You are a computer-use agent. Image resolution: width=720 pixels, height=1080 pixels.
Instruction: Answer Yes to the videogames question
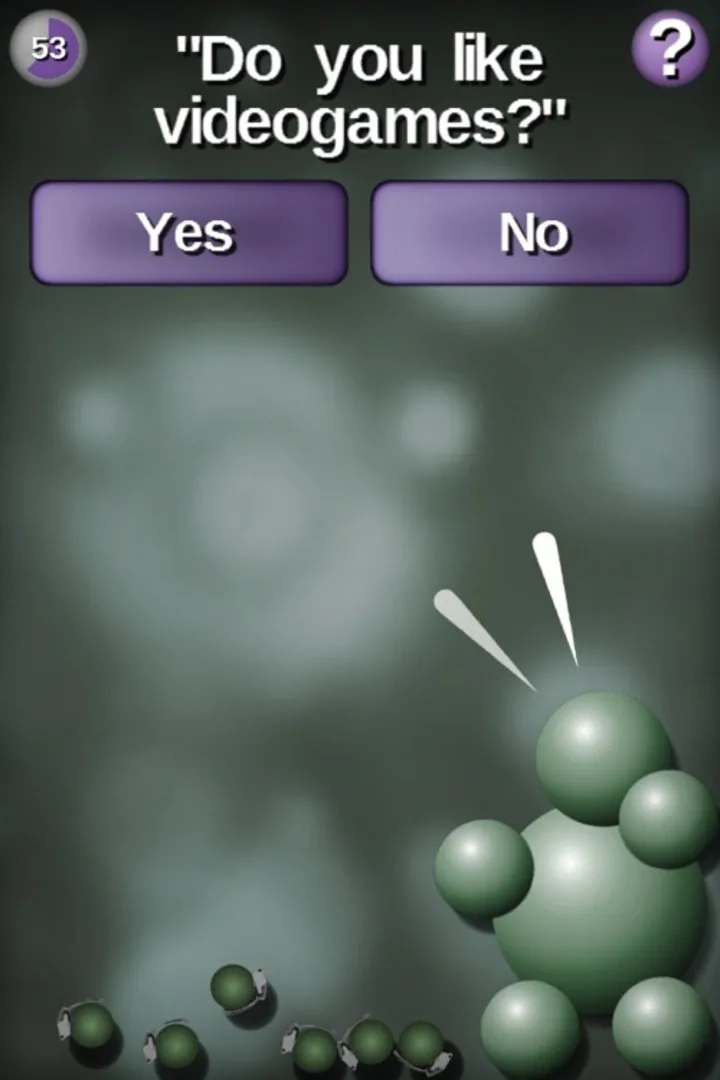pyautogui.click(x=189, y=233)
